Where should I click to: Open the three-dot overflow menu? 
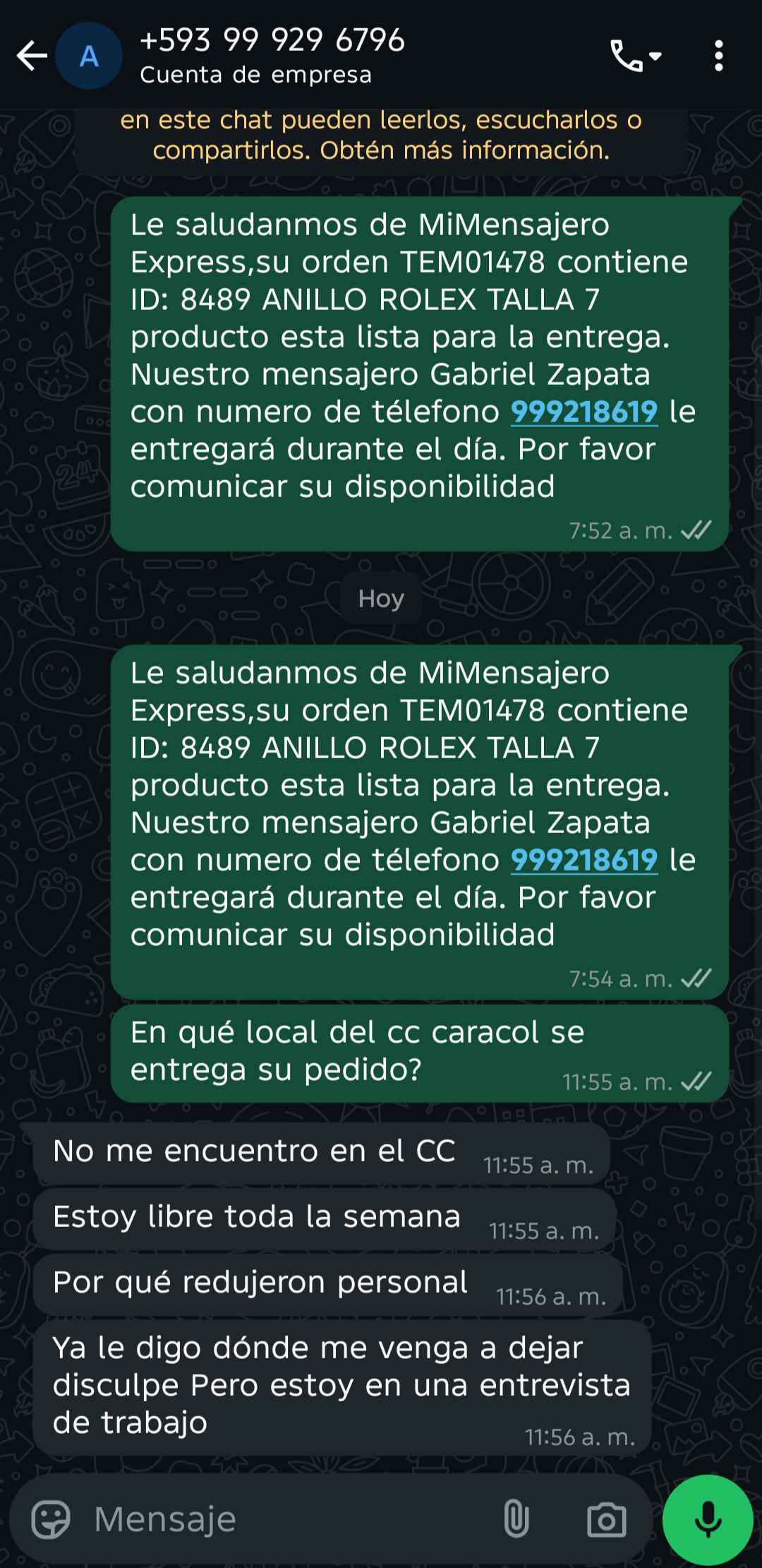(x=718, y=56)
